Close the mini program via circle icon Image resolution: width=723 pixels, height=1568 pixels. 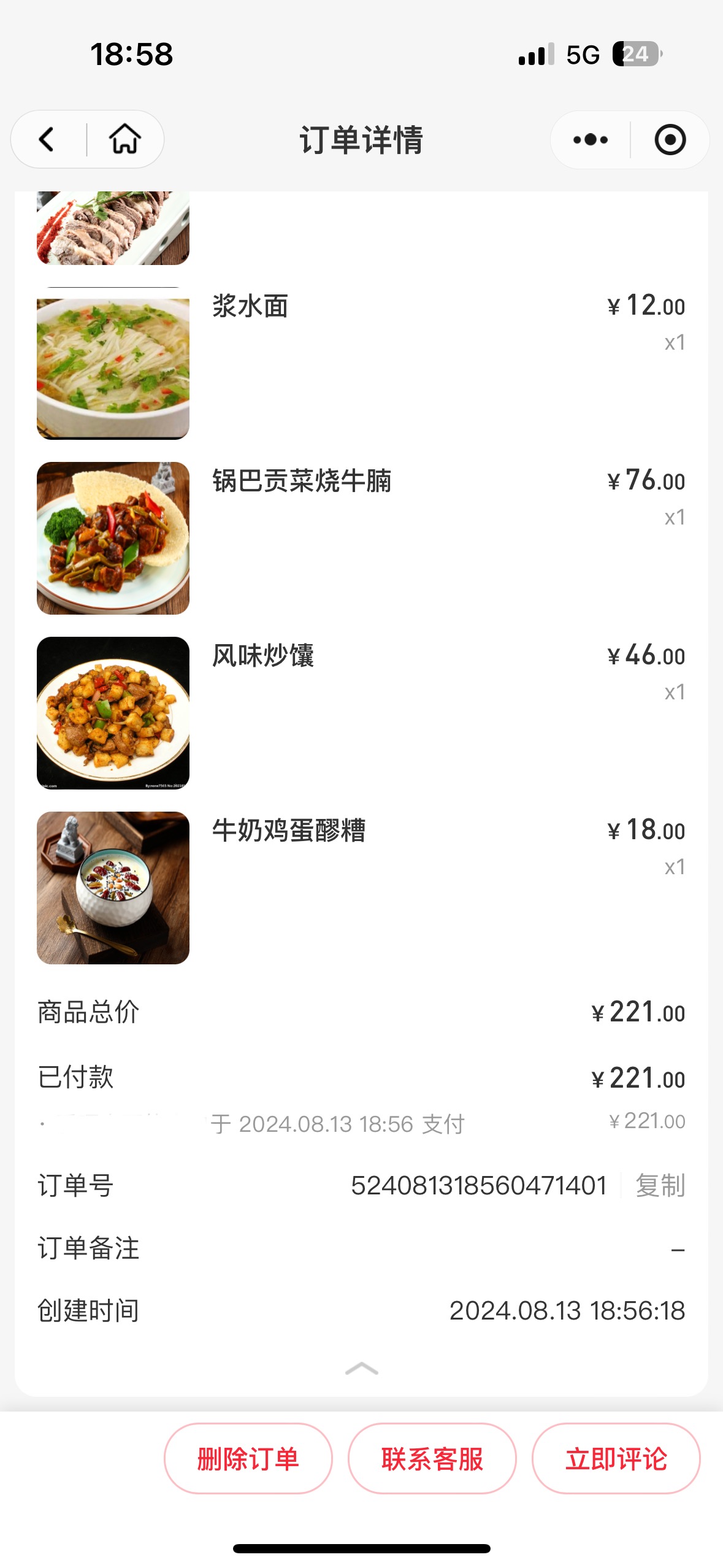[670, 140]
